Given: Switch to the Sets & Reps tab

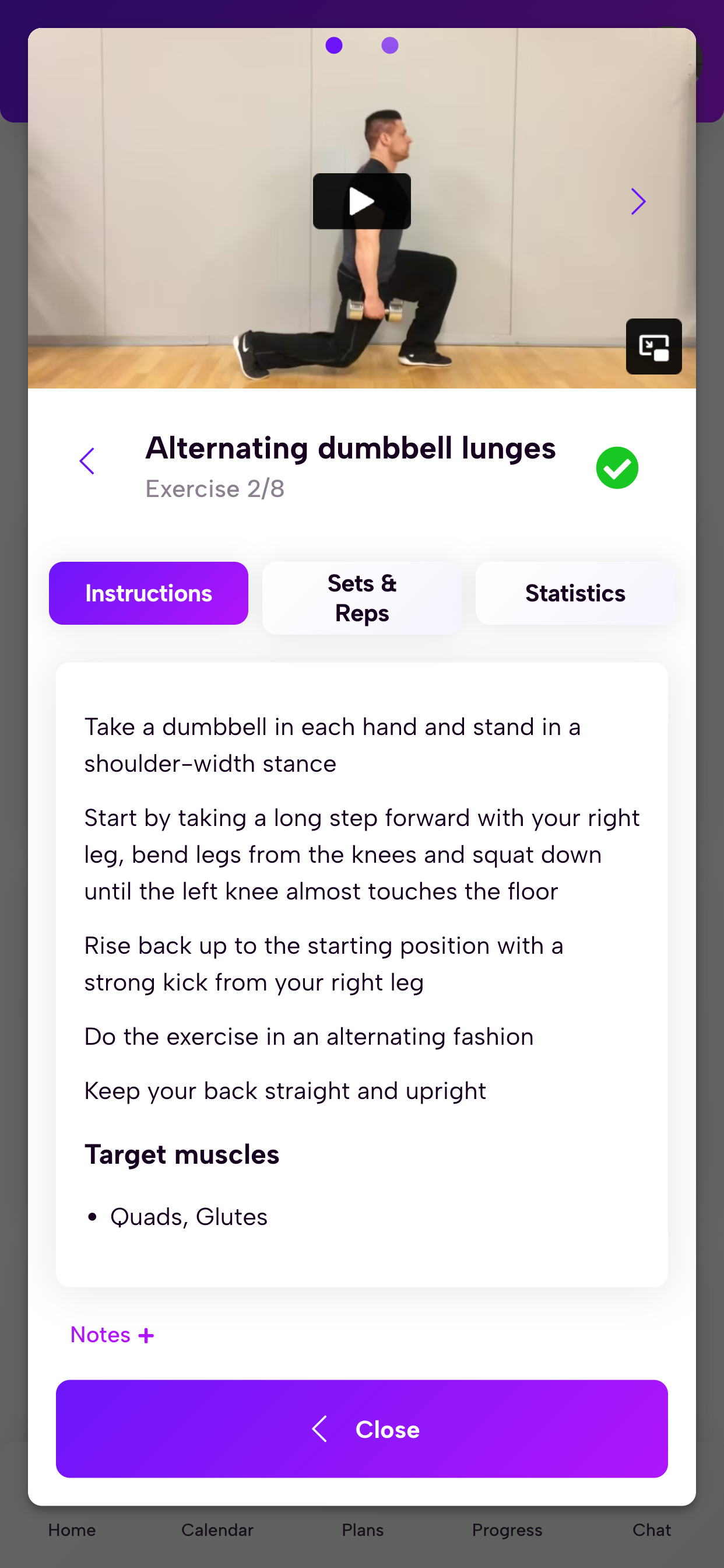Looking at the screenshot, I should pos(361,598).
